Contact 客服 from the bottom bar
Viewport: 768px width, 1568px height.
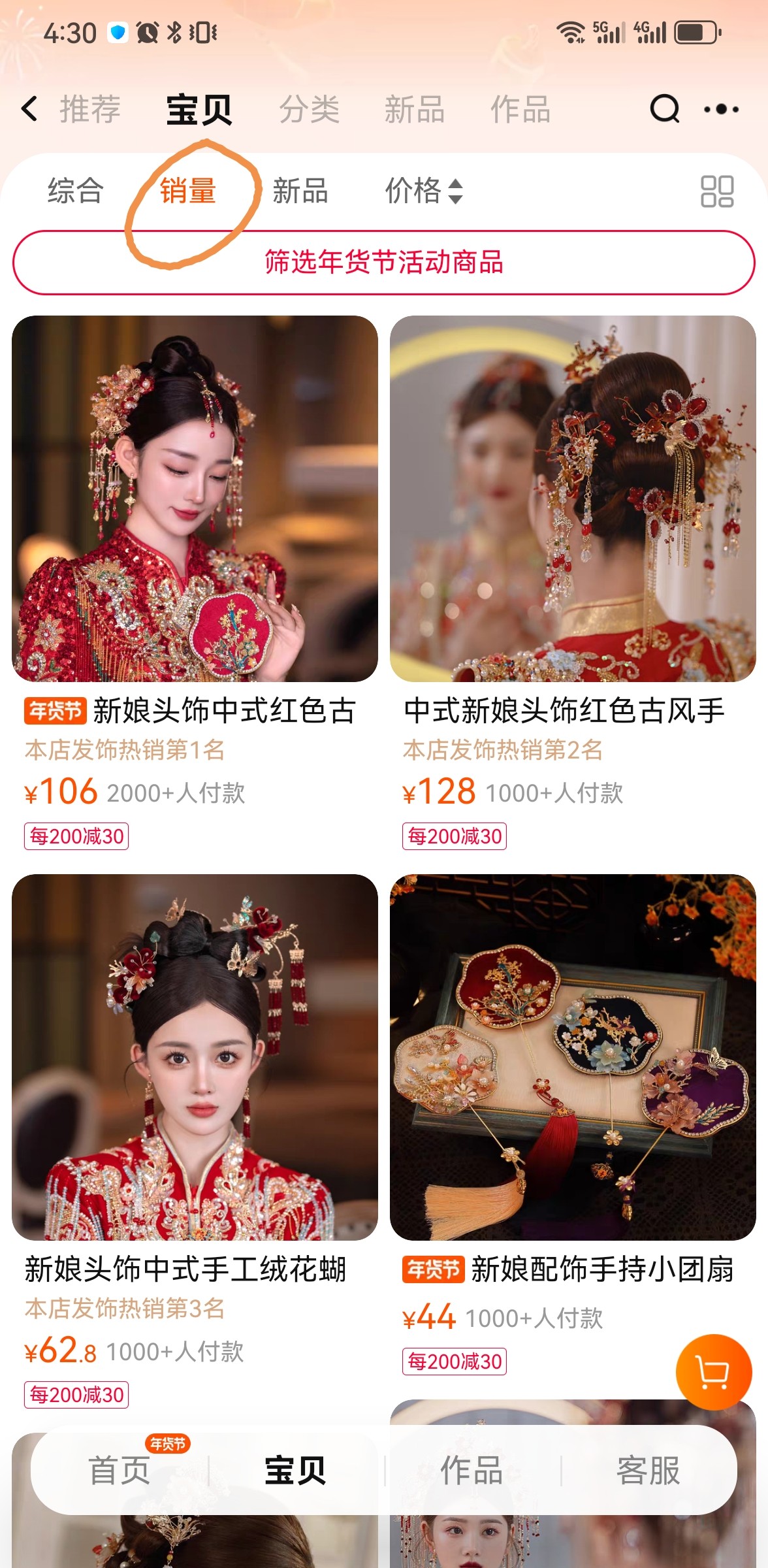click(x=648, y=1471)
